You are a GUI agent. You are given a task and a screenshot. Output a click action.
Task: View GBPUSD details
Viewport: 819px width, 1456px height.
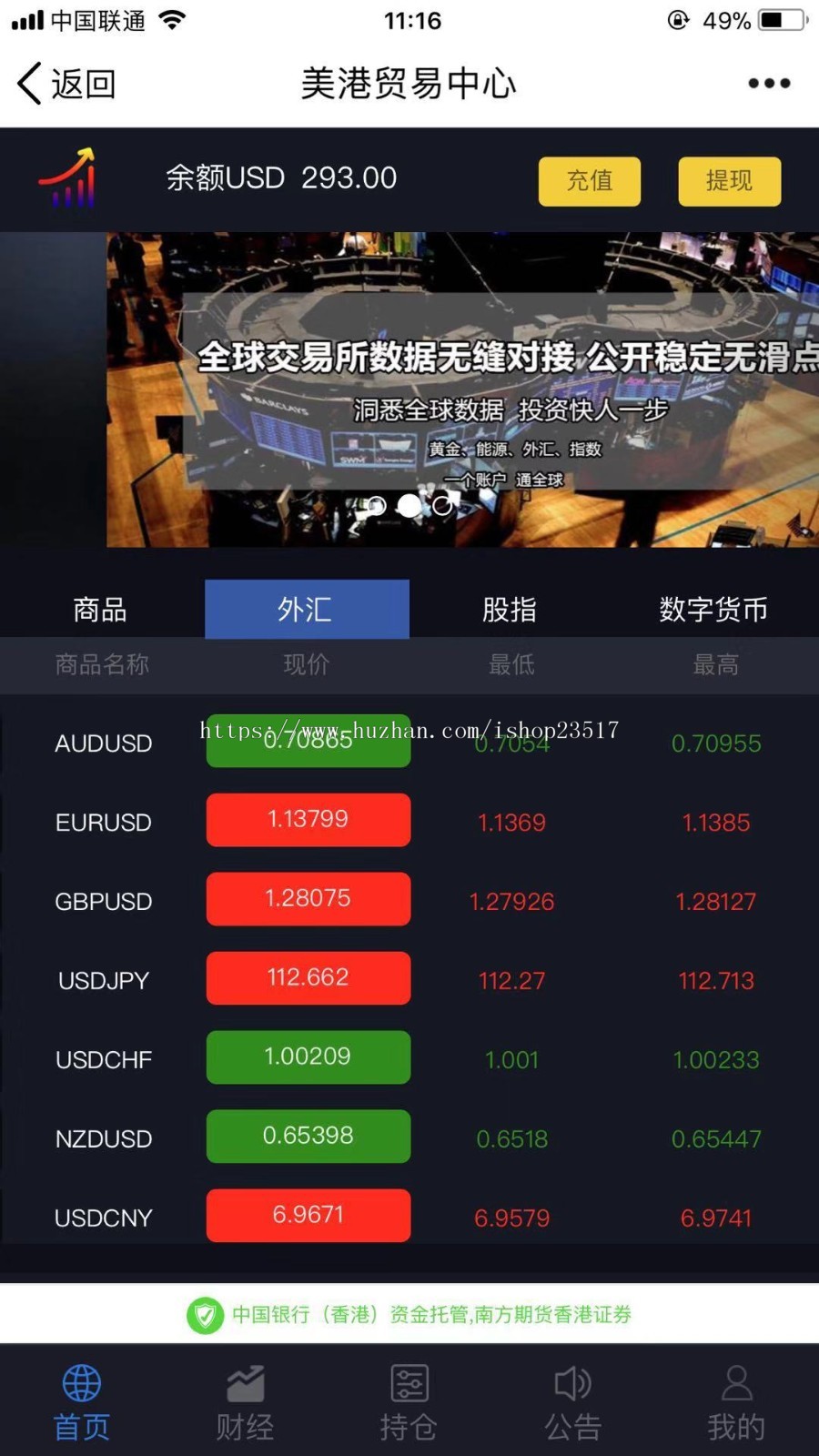coord(104,902)
